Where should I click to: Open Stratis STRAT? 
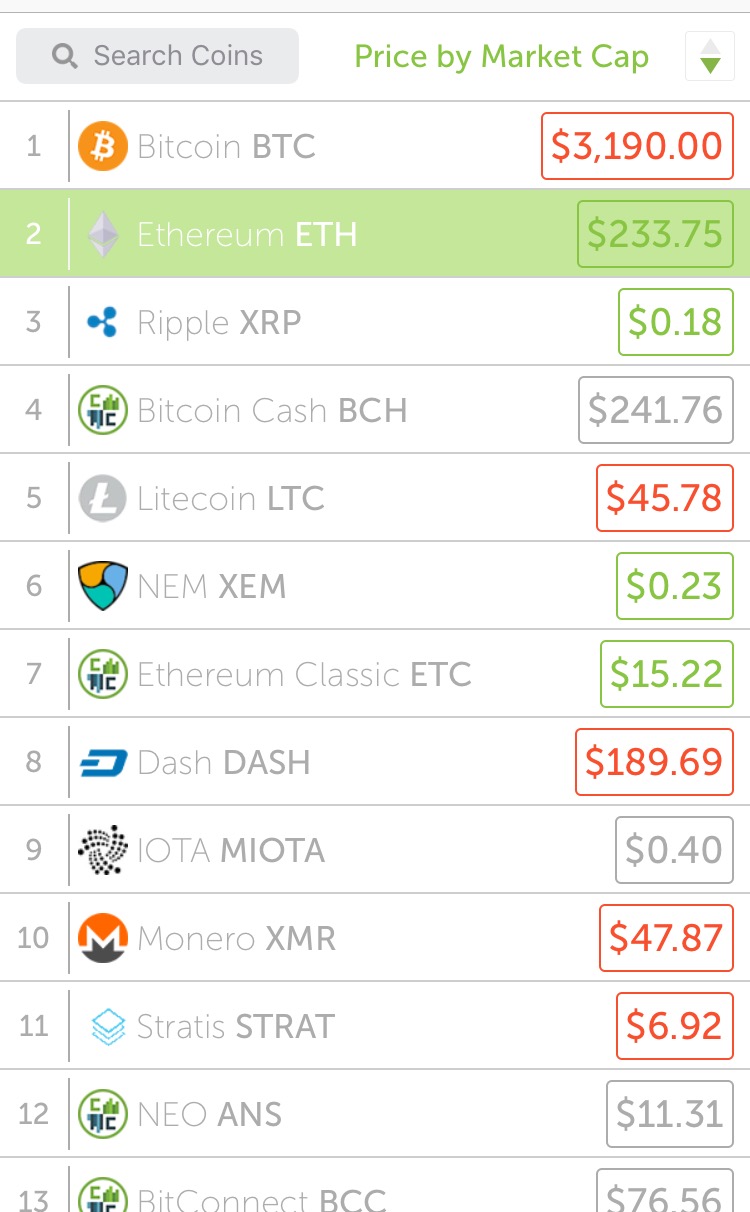(375, 1026)
